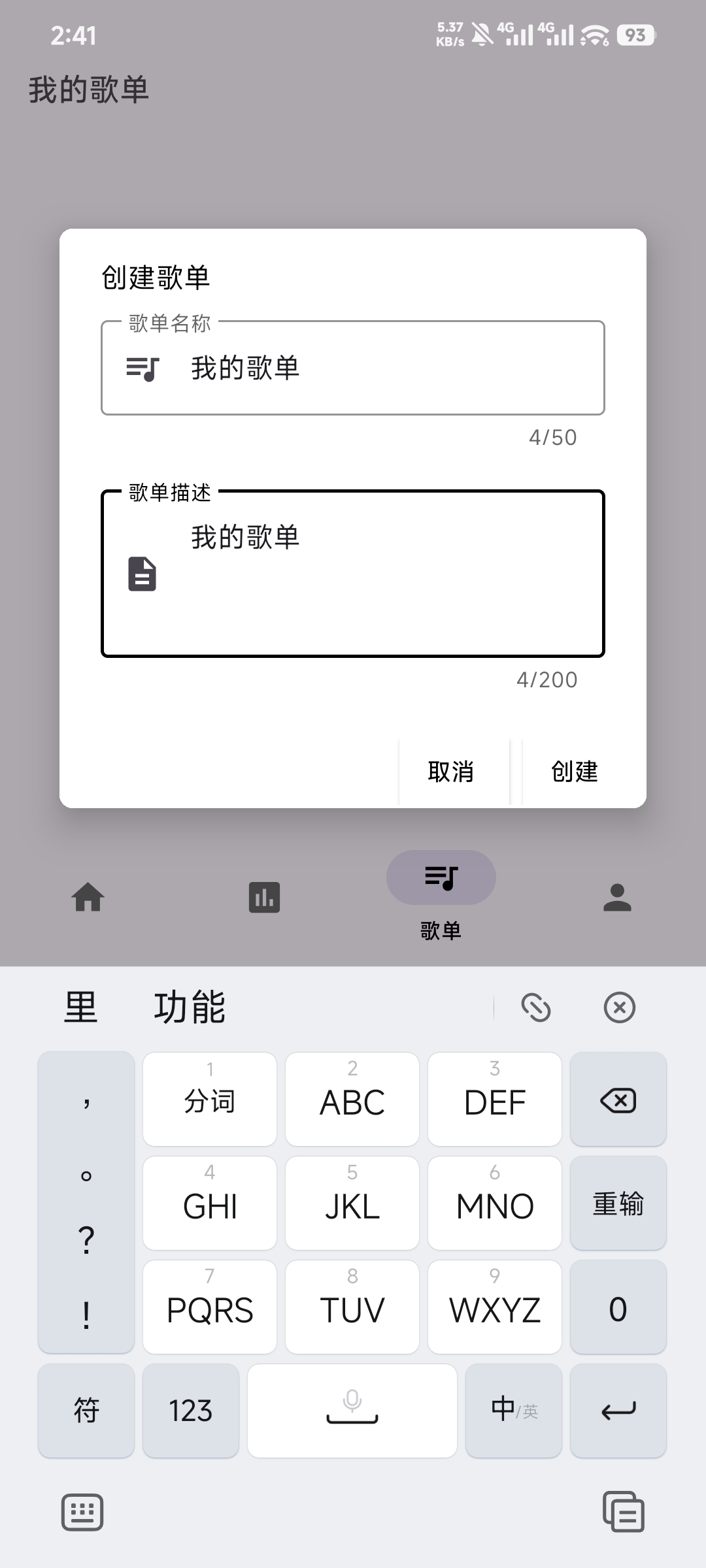Cancel with the 取消 button
The image size is (706, 1568).
(x=451, y=772)
